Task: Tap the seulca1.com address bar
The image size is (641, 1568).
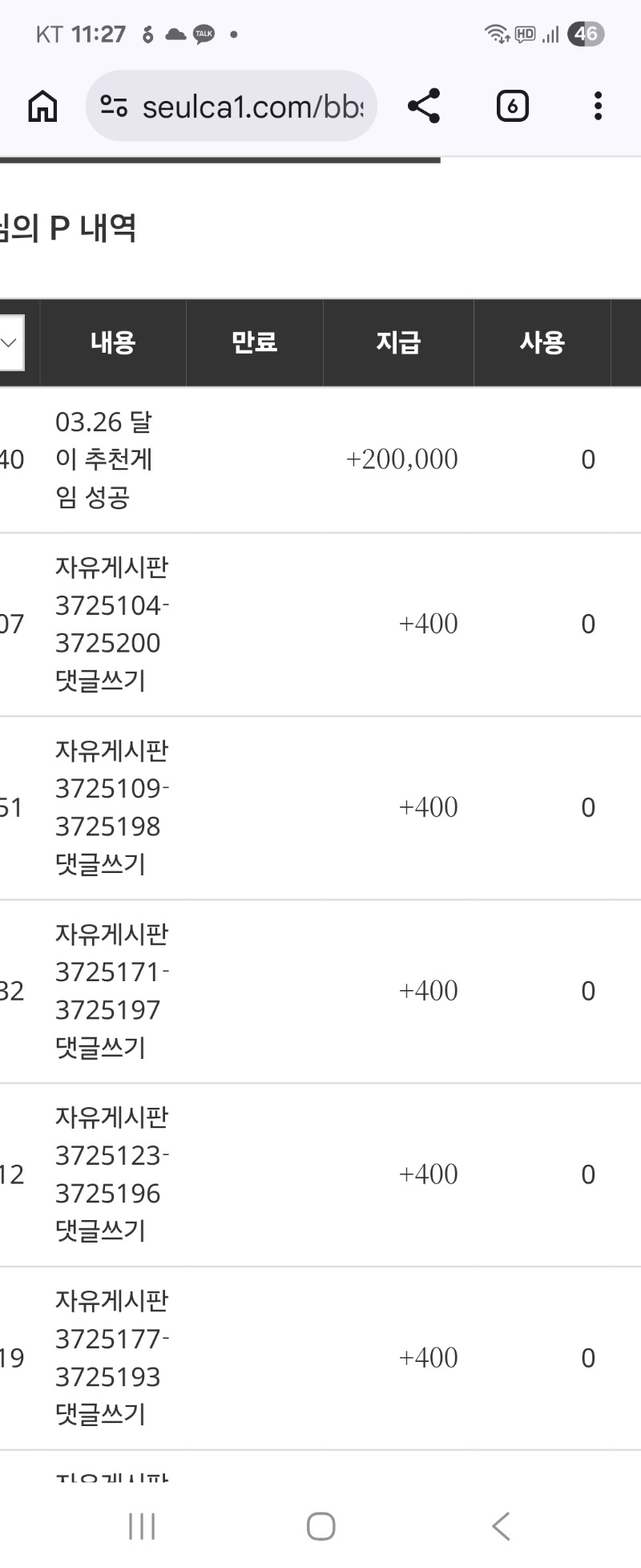Action: coord(240,106)
